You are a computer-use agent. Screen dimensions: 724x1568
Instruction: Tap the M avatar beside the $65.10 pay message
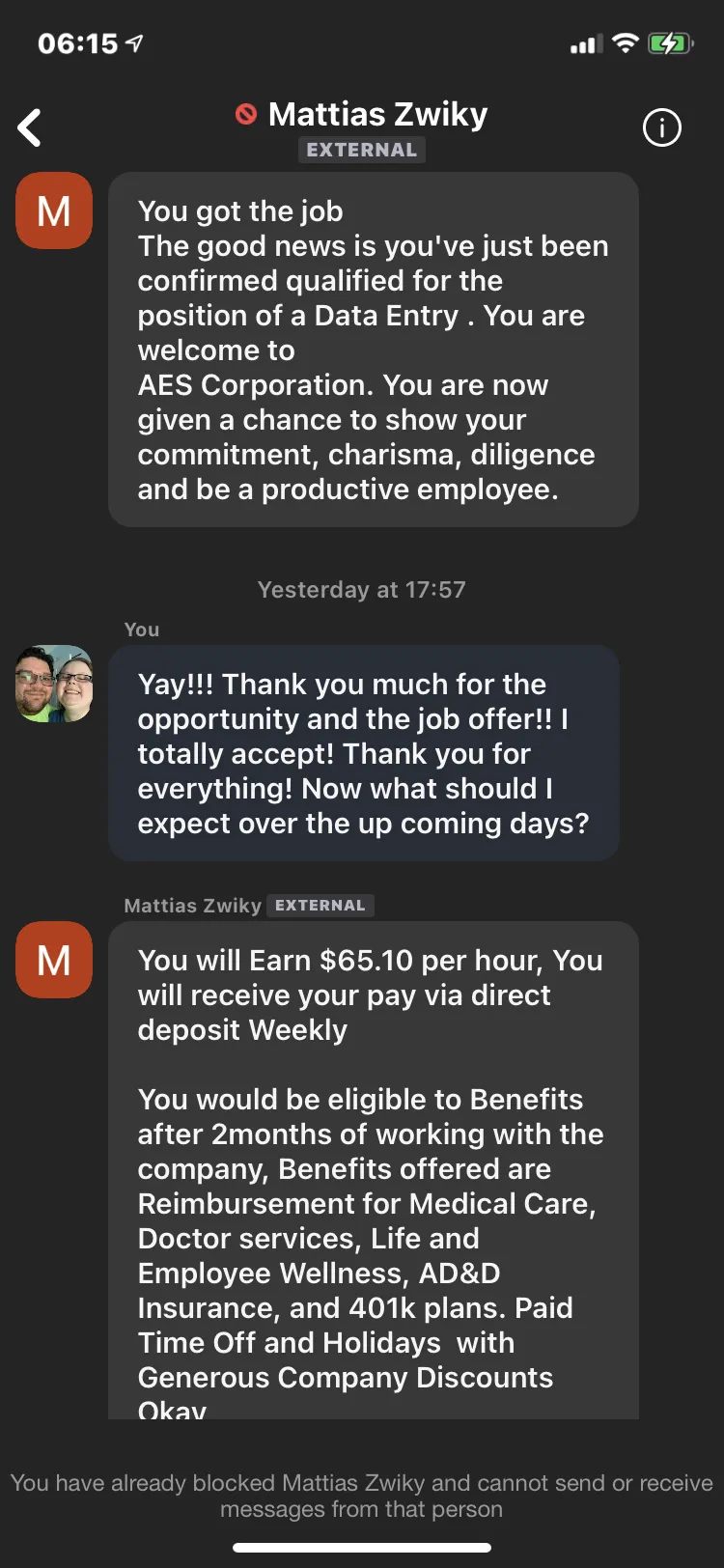54,960
